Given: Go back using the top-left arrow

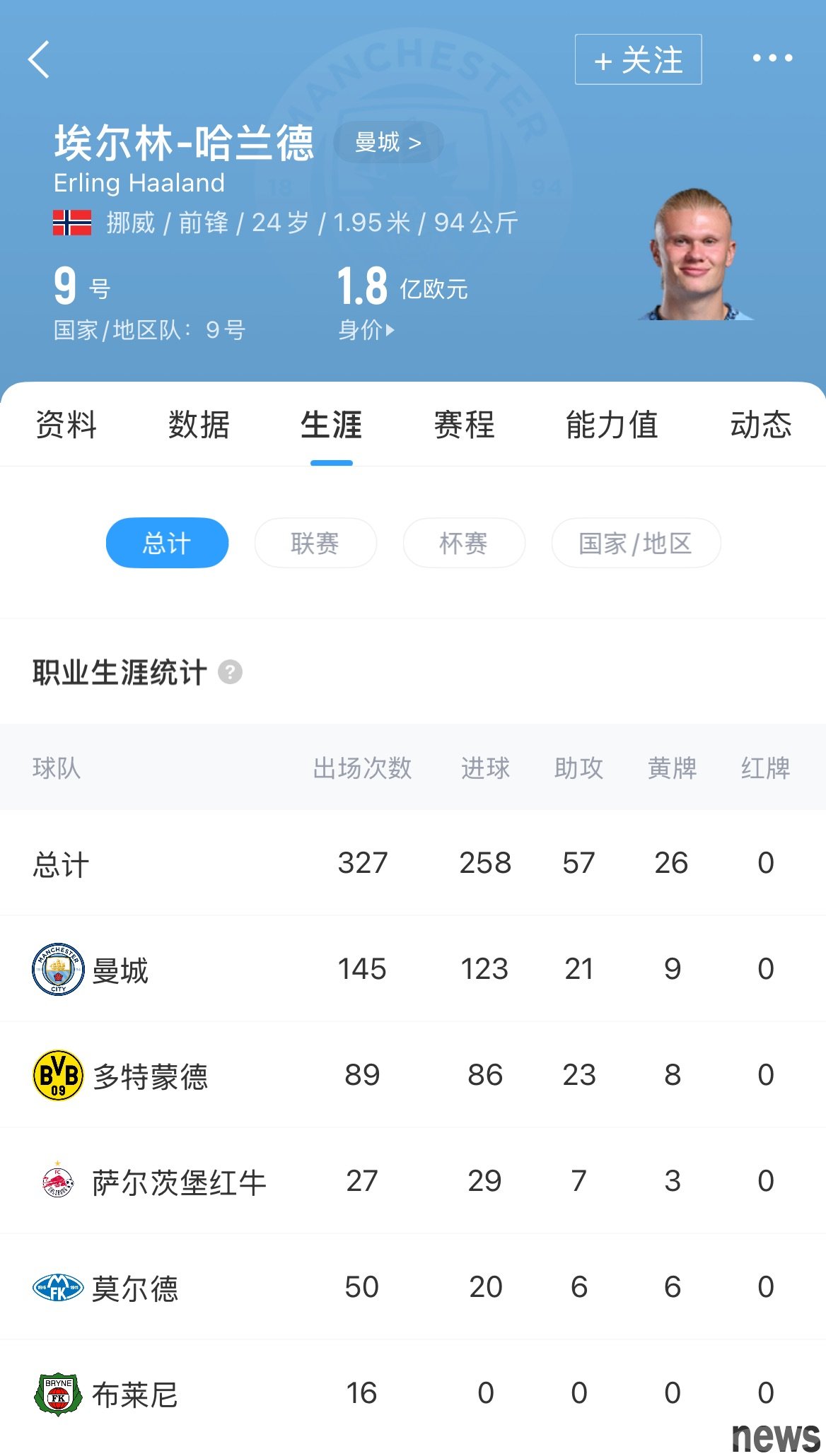Looking at the screenshot, I should coord(40,59).
